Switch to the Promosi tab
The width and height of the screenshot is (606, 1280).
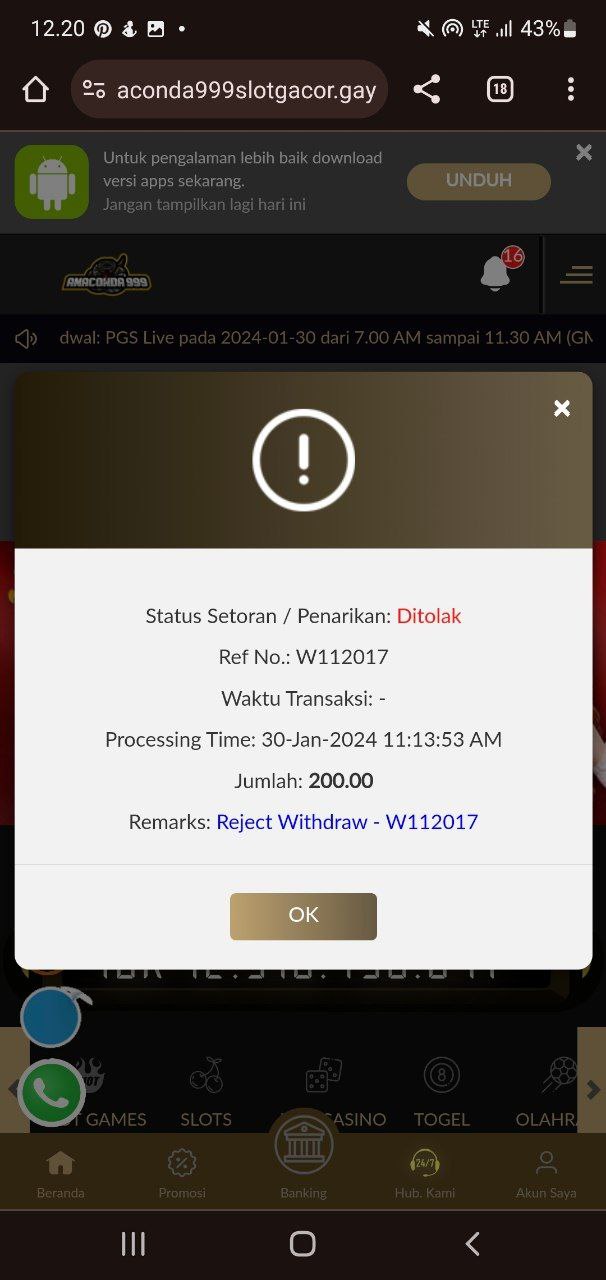coord(182,1172)
